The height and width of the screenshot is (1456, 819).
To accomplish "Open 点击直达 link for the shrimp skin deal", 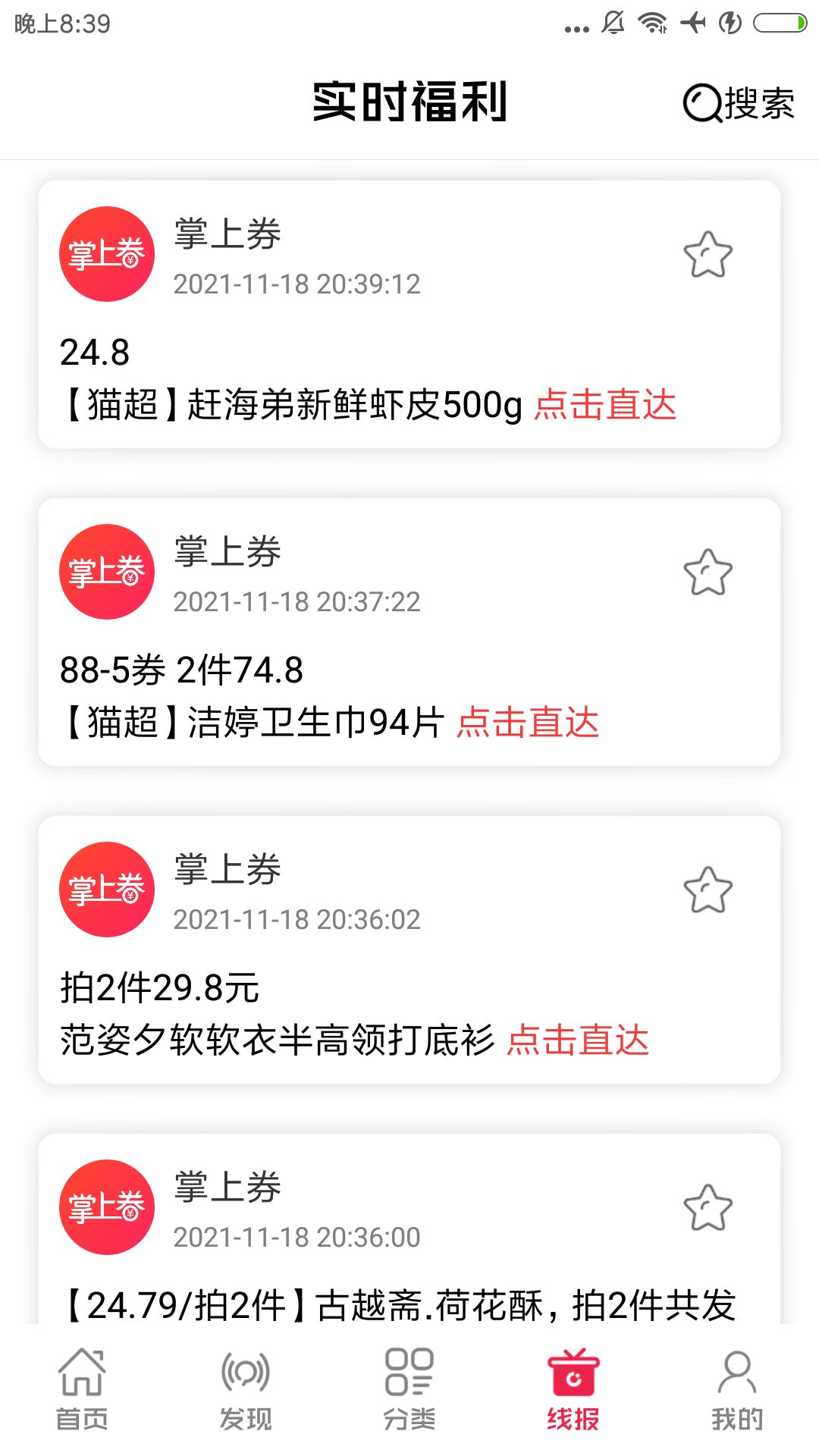I will (x=606, y=406).
